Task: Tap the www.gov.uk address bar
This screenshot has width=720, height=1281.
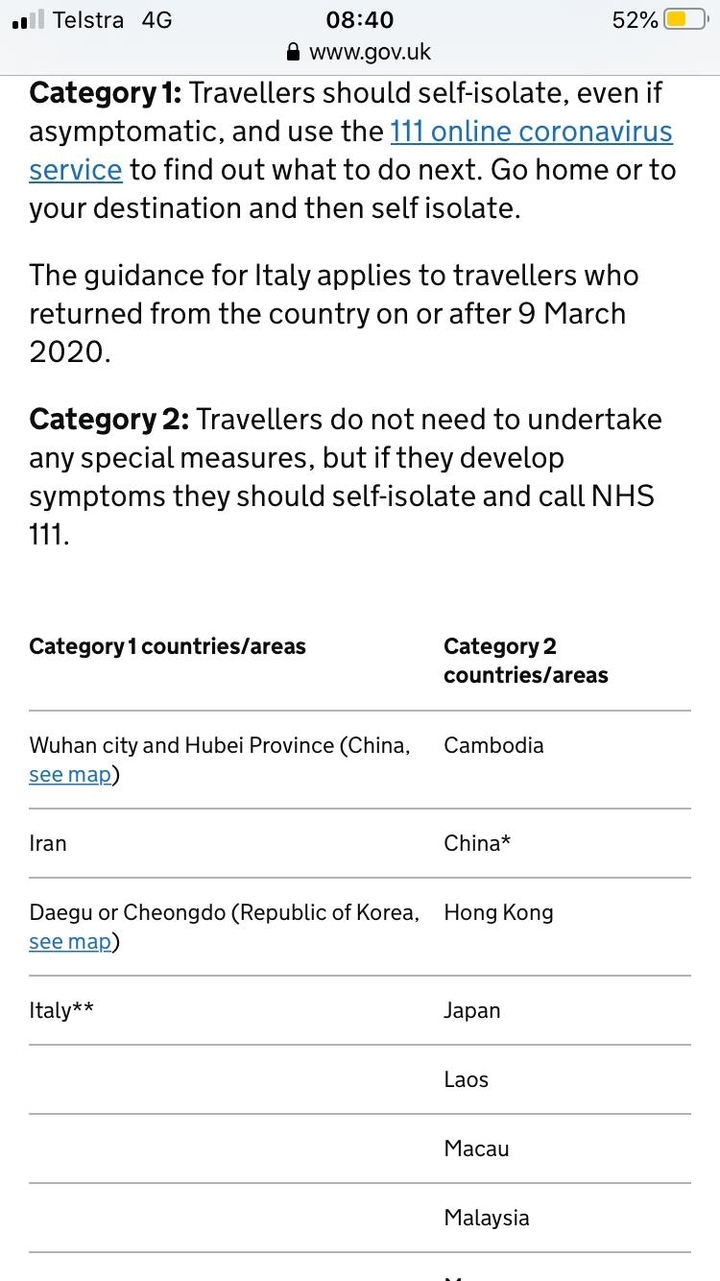Action: [360, 52]
